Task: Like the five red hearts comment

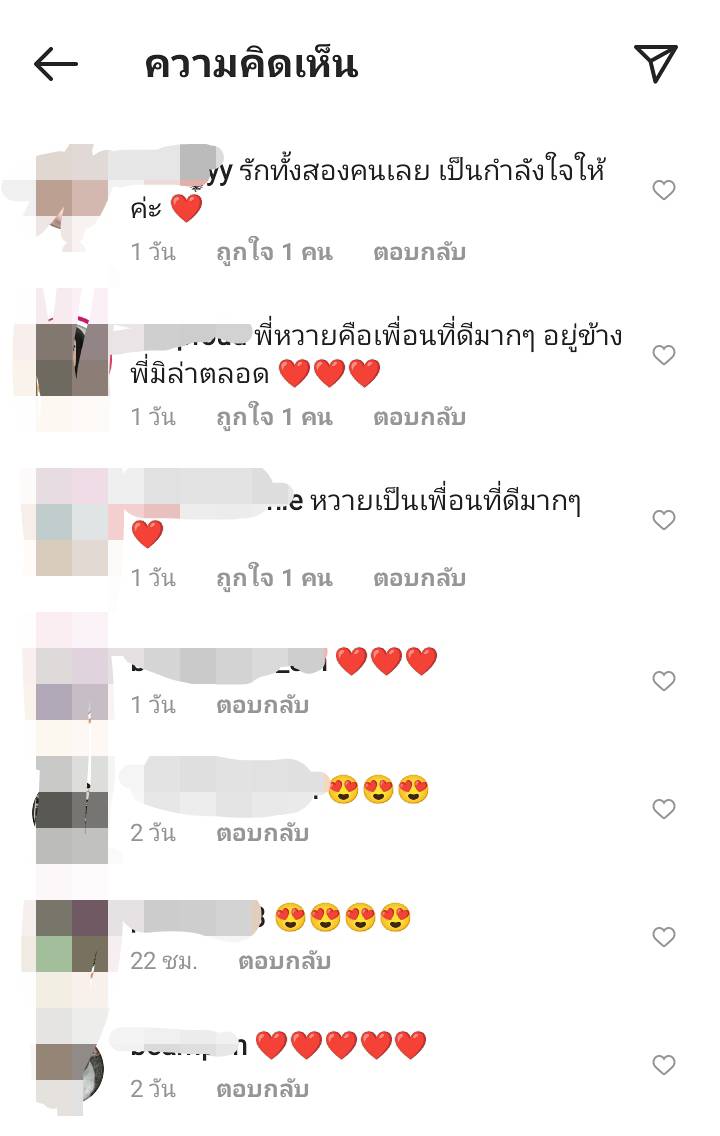Action: (x=664, y=1065)
